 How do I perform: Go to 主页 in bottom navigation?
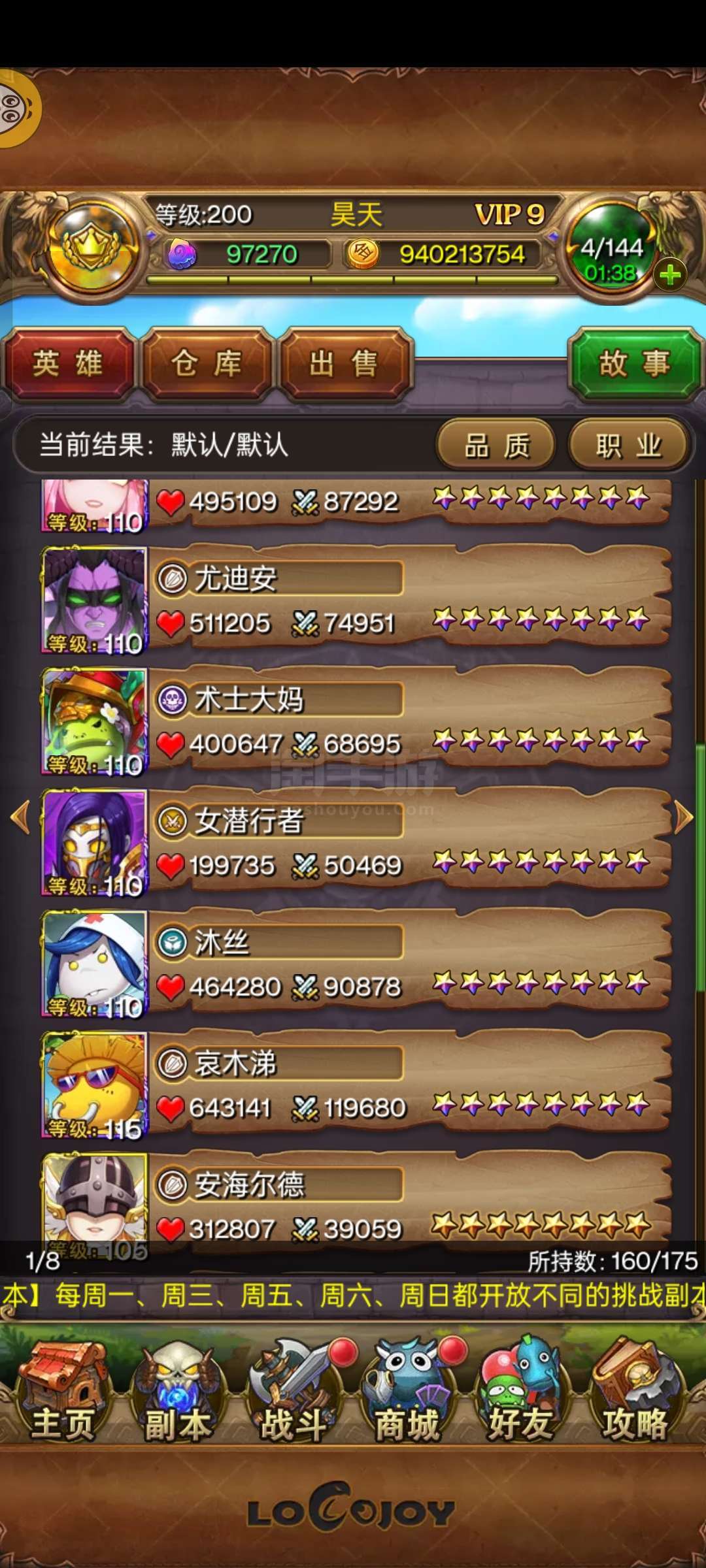coord(63,1393)
